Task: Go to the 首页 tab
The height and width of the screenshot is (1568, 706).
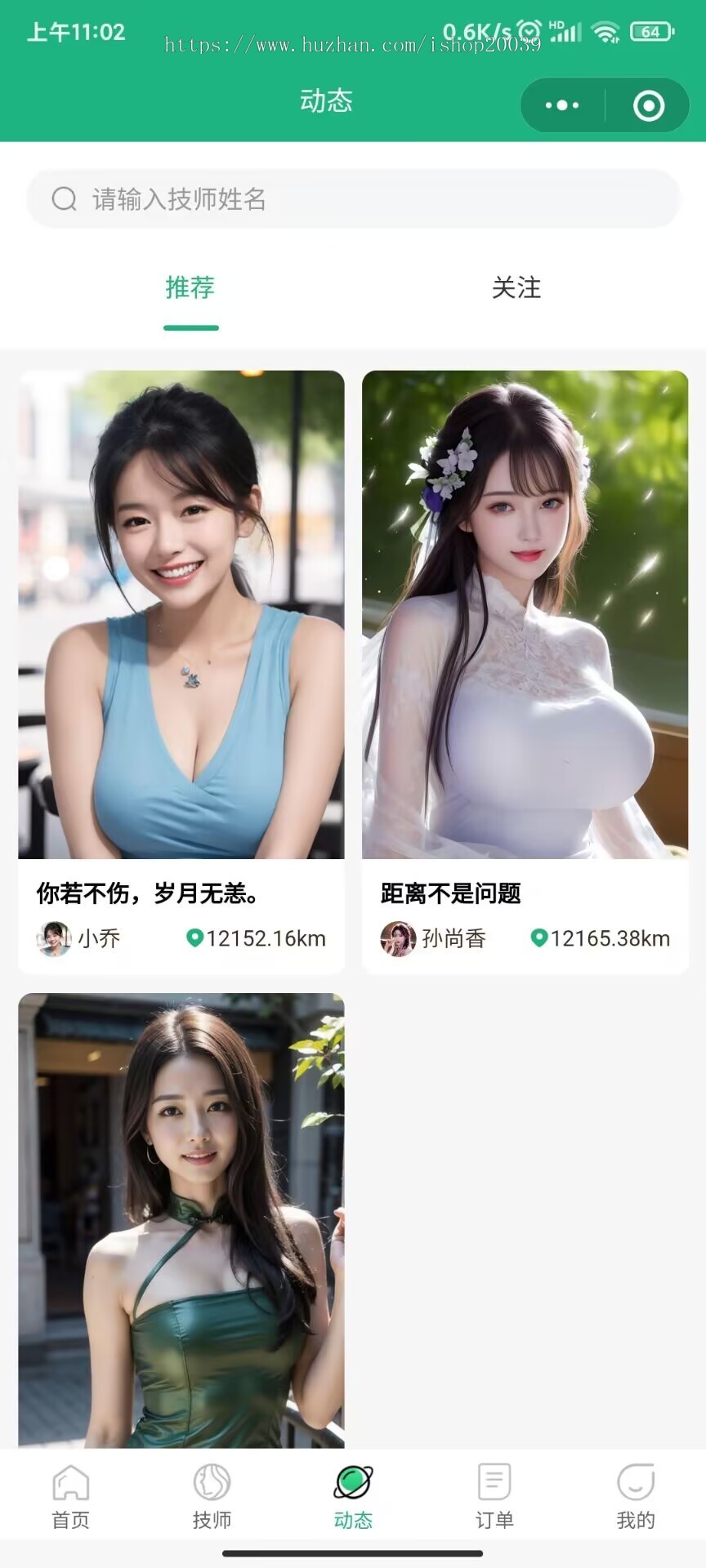Action: click(x=71, y=1496)
